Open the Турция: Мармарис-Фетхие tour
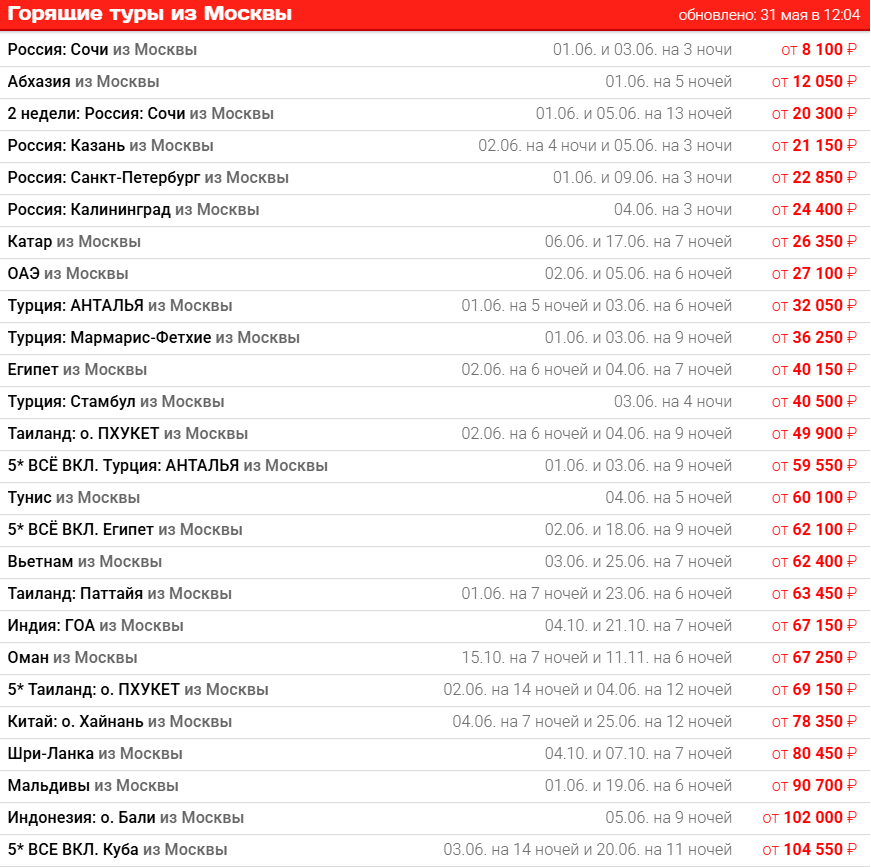 pyautogui.click(x=153, y=337)
